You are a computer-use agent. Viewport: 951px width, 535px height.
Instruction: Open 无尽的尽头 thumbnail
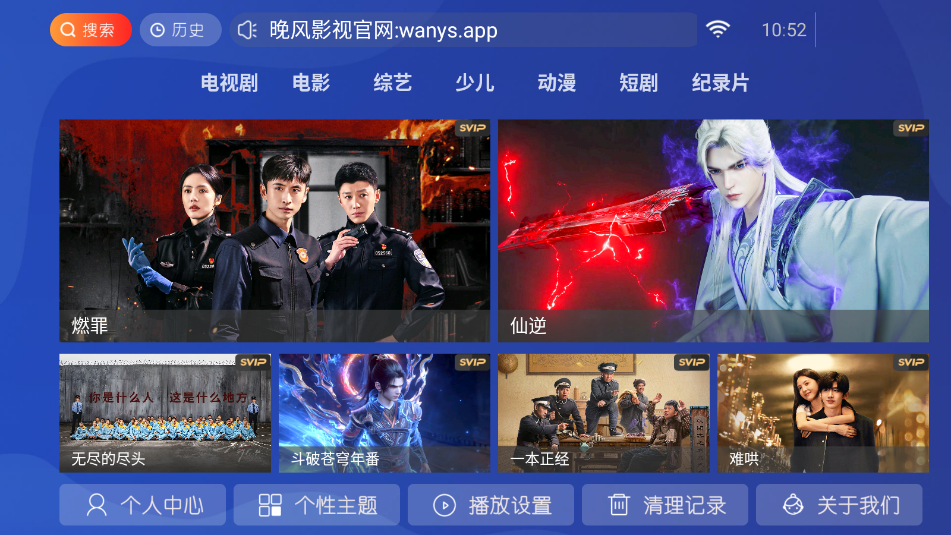(165, 412)
